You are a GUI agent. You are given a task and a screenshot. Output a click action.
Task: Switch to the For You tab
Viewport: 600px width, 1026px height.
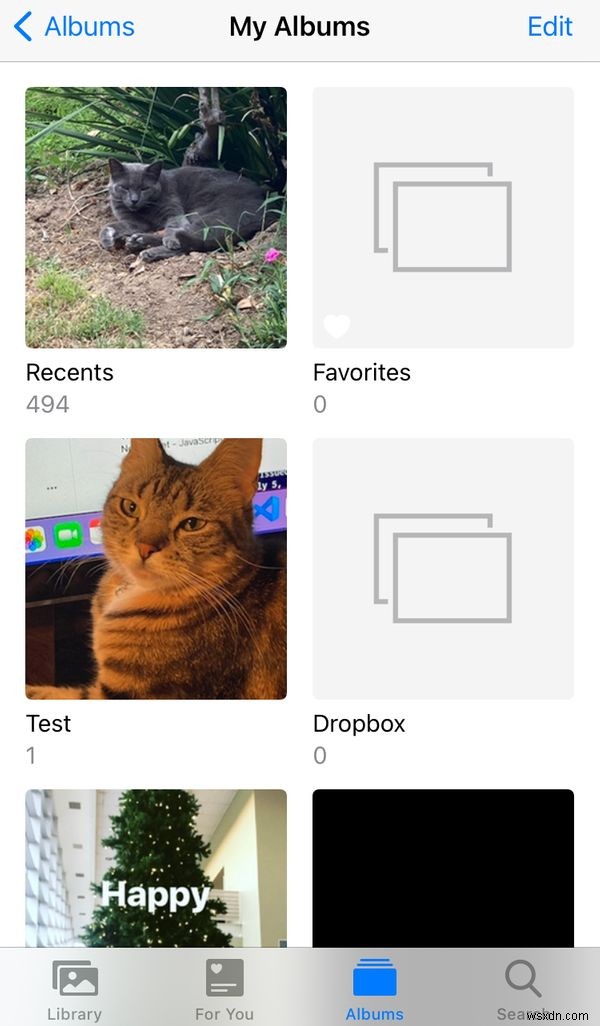[x=224, y=990]
